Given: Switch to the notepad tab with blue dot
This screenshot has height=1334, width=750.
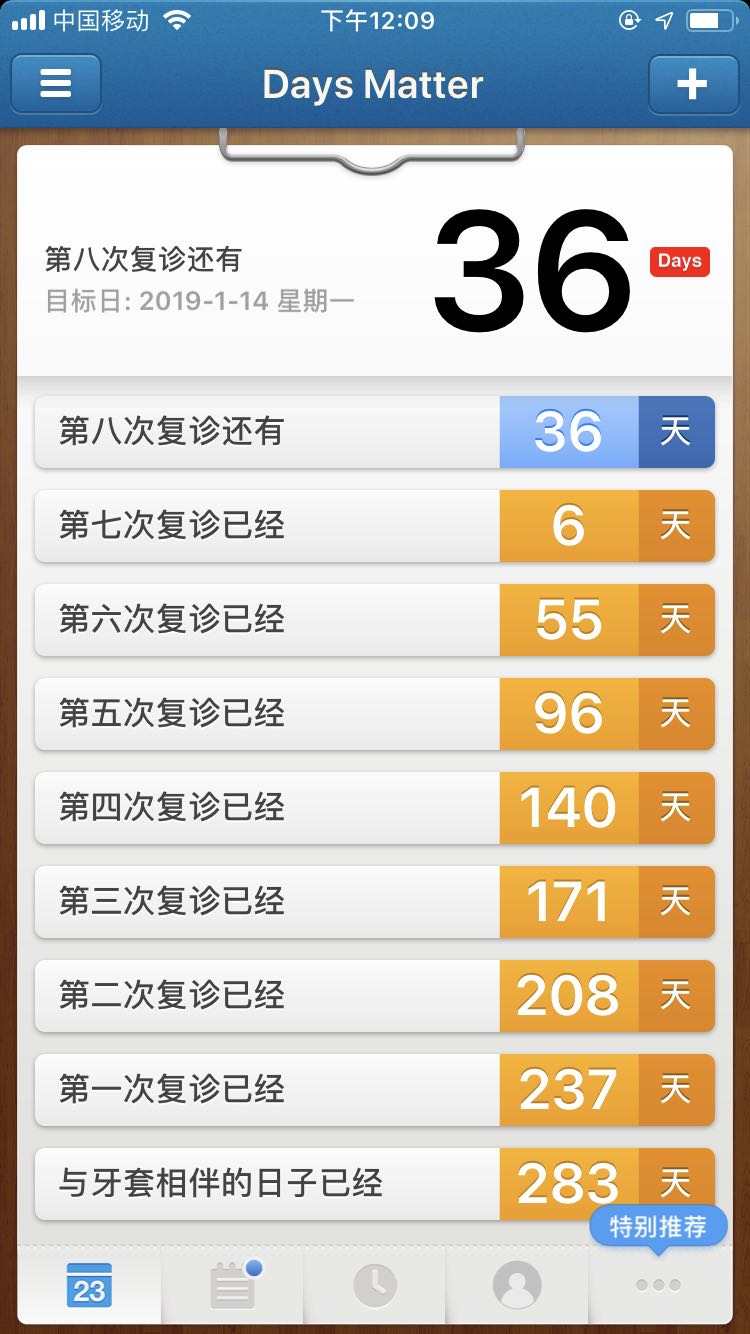Looking at the screenshot, I should click(233, 1285).
